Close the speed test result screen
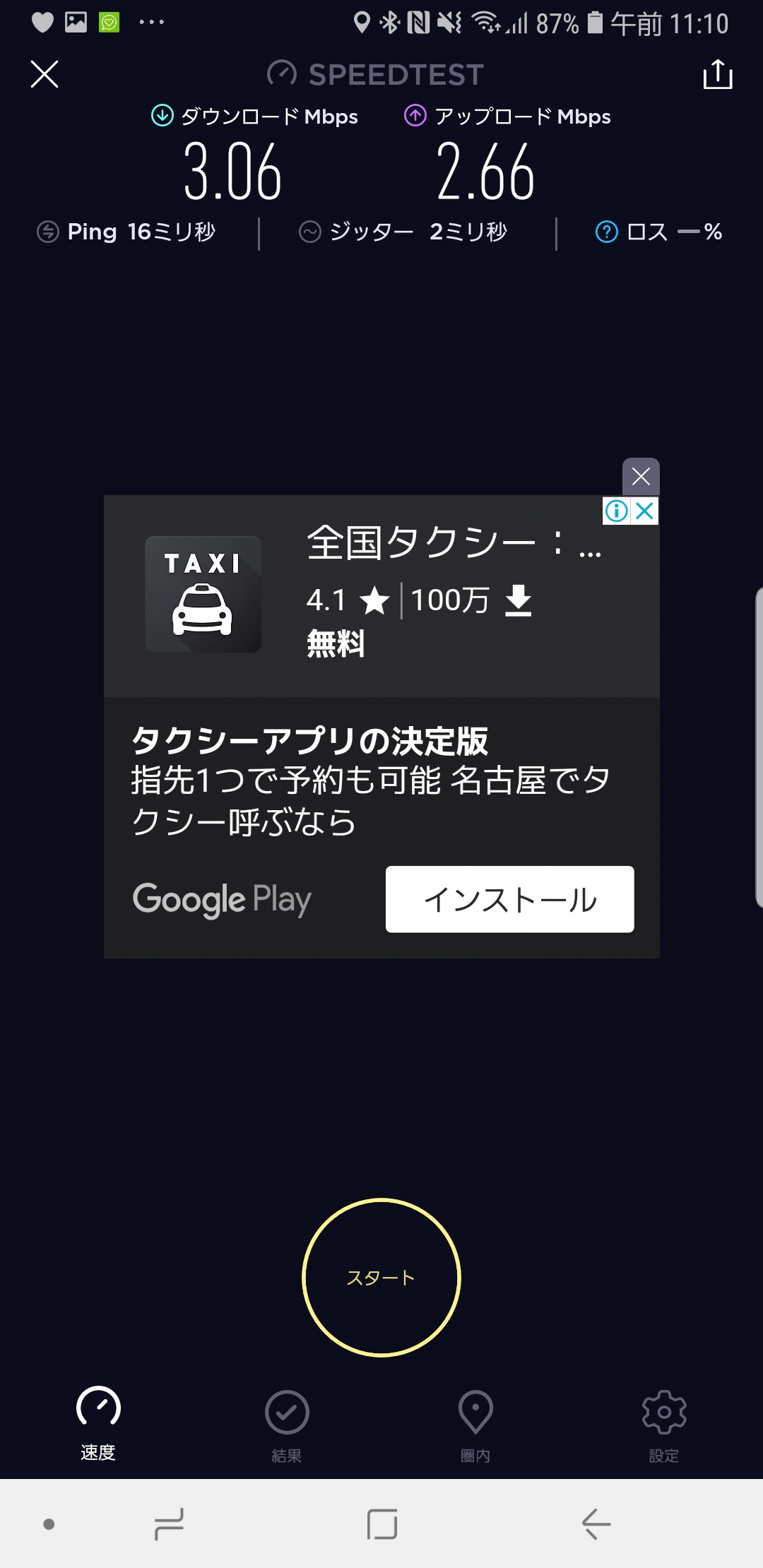The image size is (763, 1568). 45,74
